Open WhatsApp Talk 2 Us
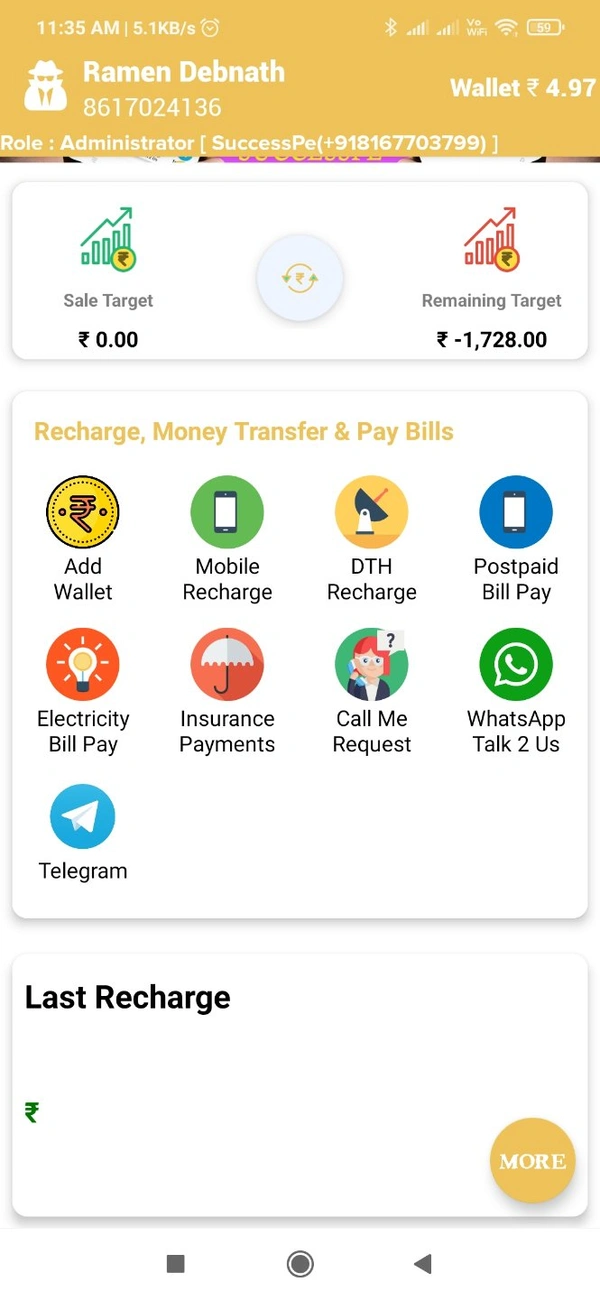The height and width of the screenshot is (1299, 600). [x=516, y=665]
